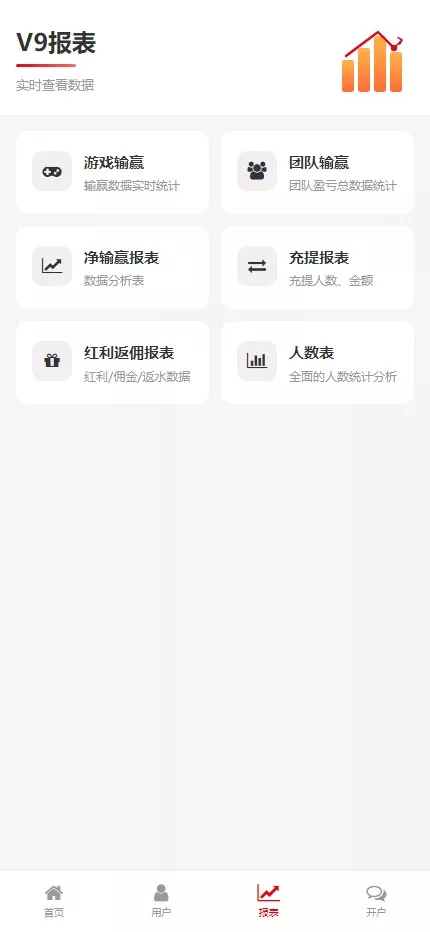This screenshot has height=932, width=430.
Task: Open the 充提报表 card
Action: [x=317, y=267]
